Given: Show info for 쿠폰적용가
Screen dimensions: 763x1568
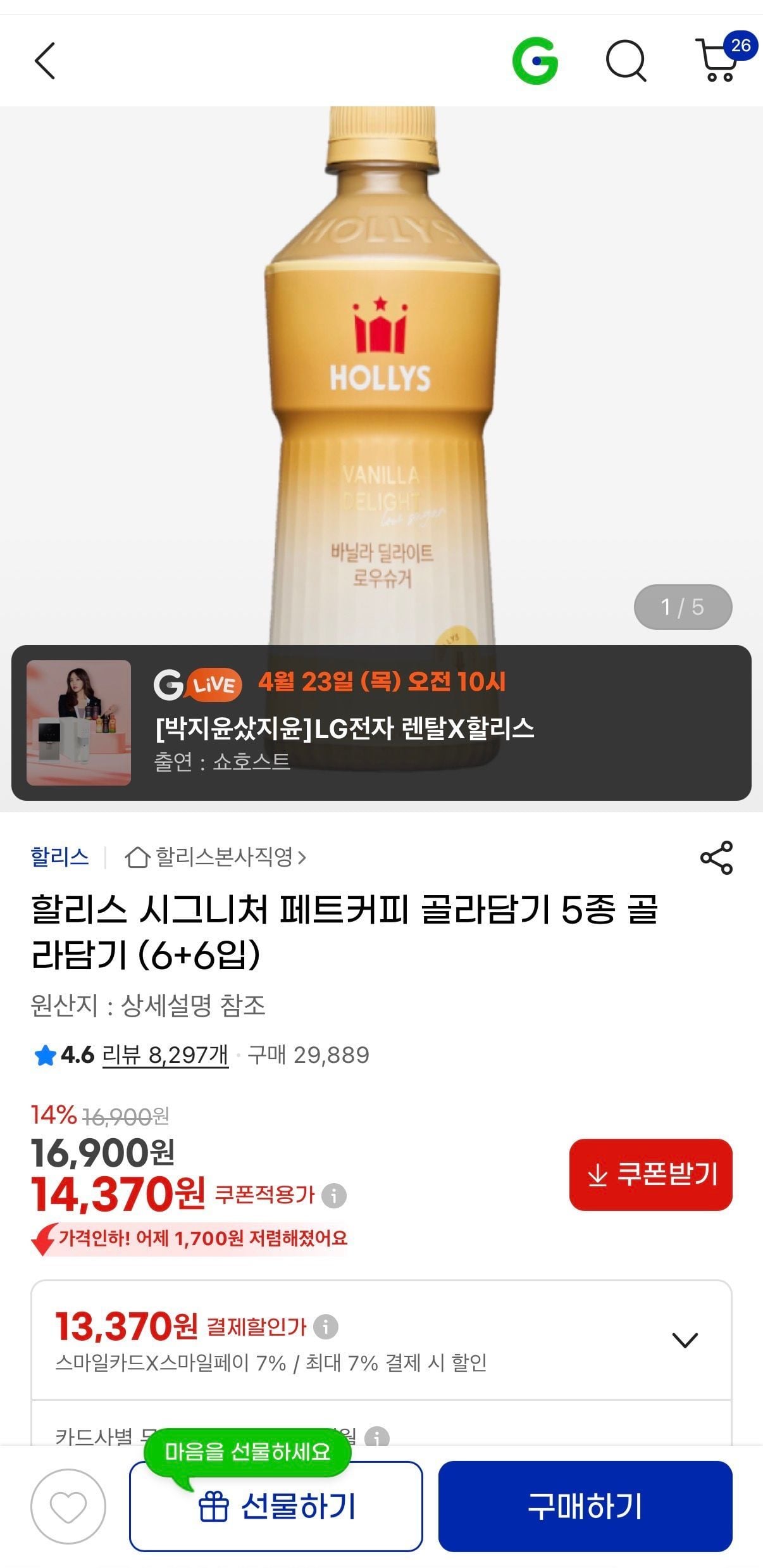Looking at the screenshot, I should [x=334, y=1196].
